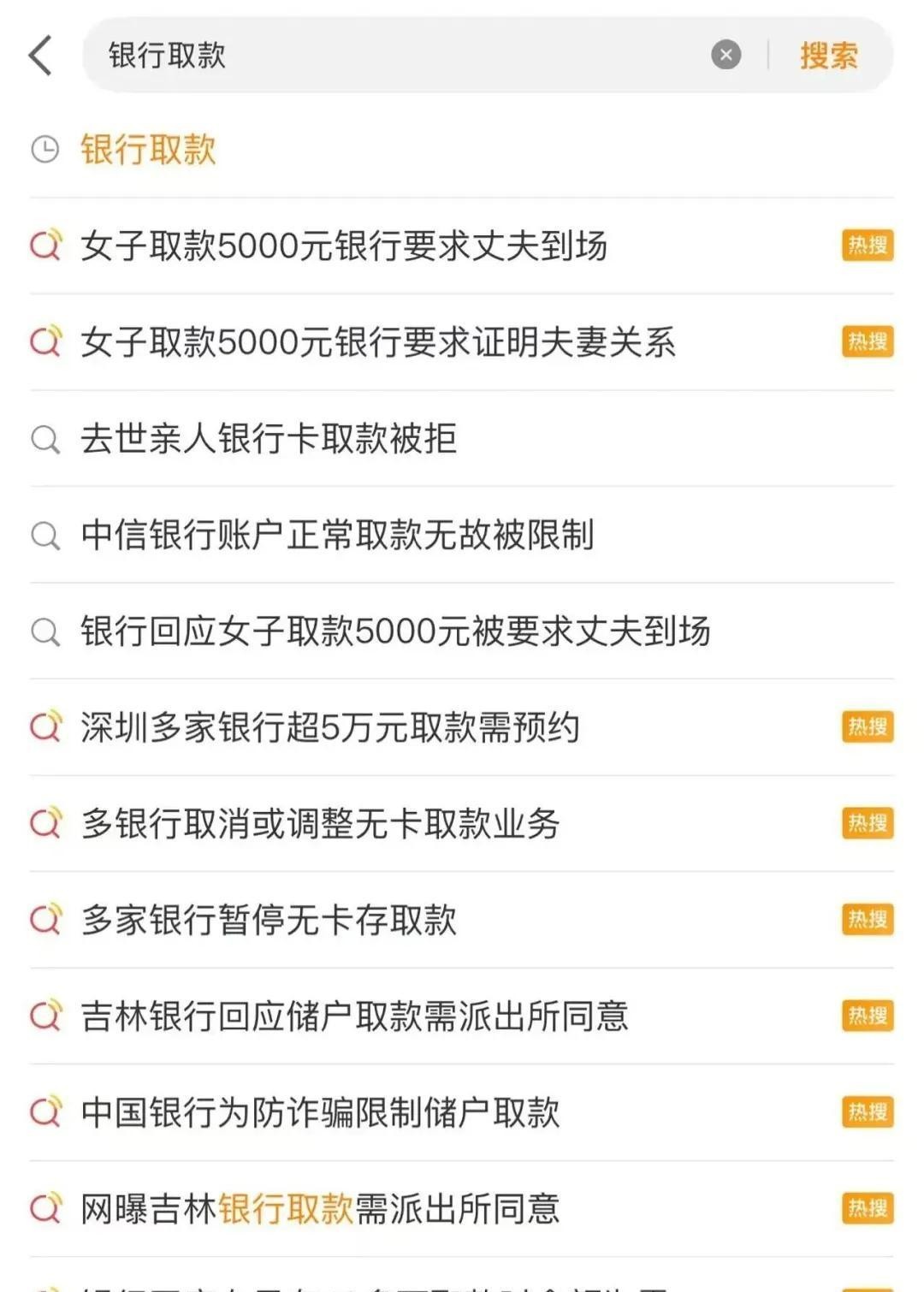The image size is (924, 1292).
Task: Open suggestion 女子取款5000元银行要求丈夫到场
Action: point(344,246)
